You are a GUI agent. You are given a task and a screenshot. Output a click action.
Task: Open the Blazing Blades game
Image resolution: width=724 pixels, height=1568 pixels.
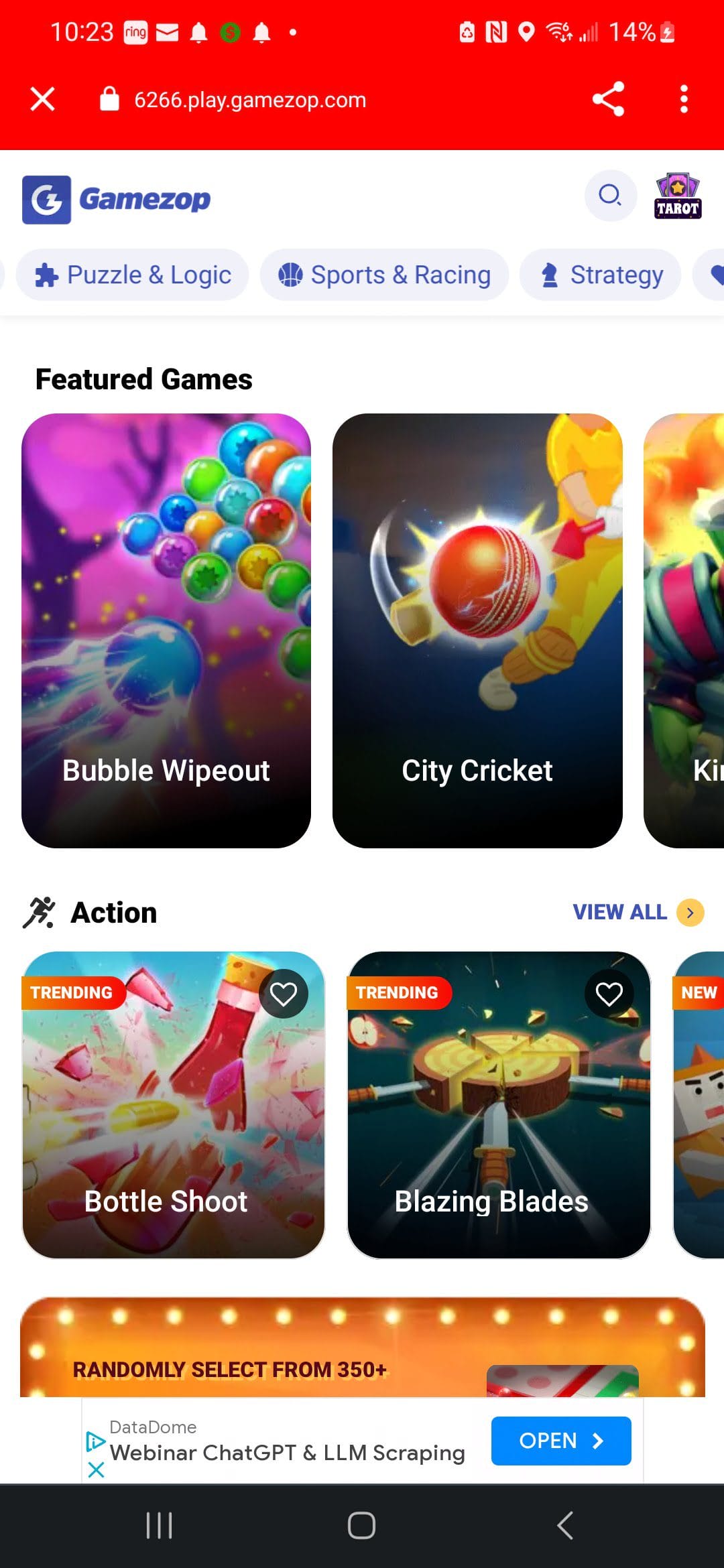(x=499, y=1105)
